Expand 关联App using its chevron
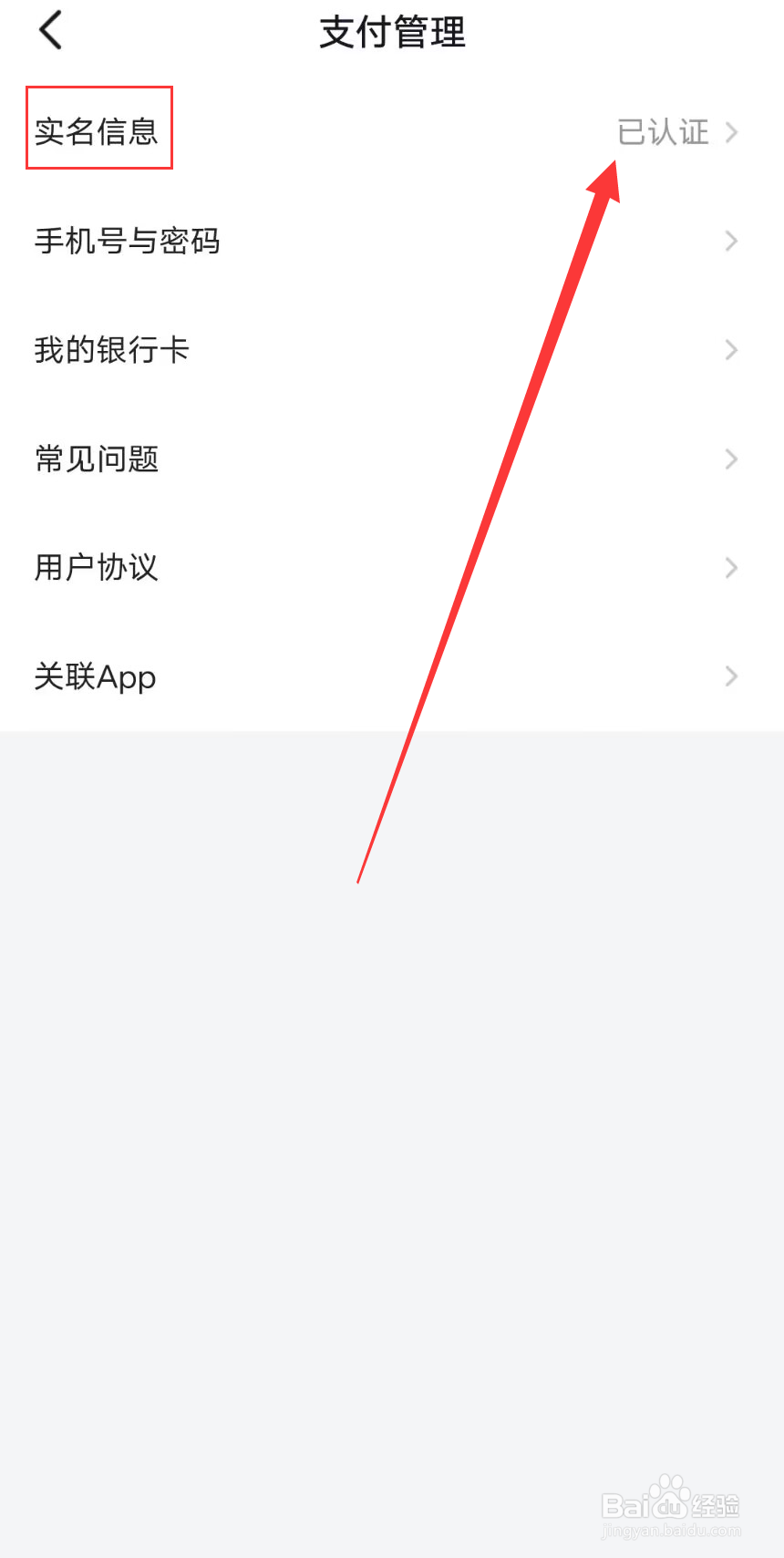The height and width of the screenshot is (1558, 784). pos(730,676)
